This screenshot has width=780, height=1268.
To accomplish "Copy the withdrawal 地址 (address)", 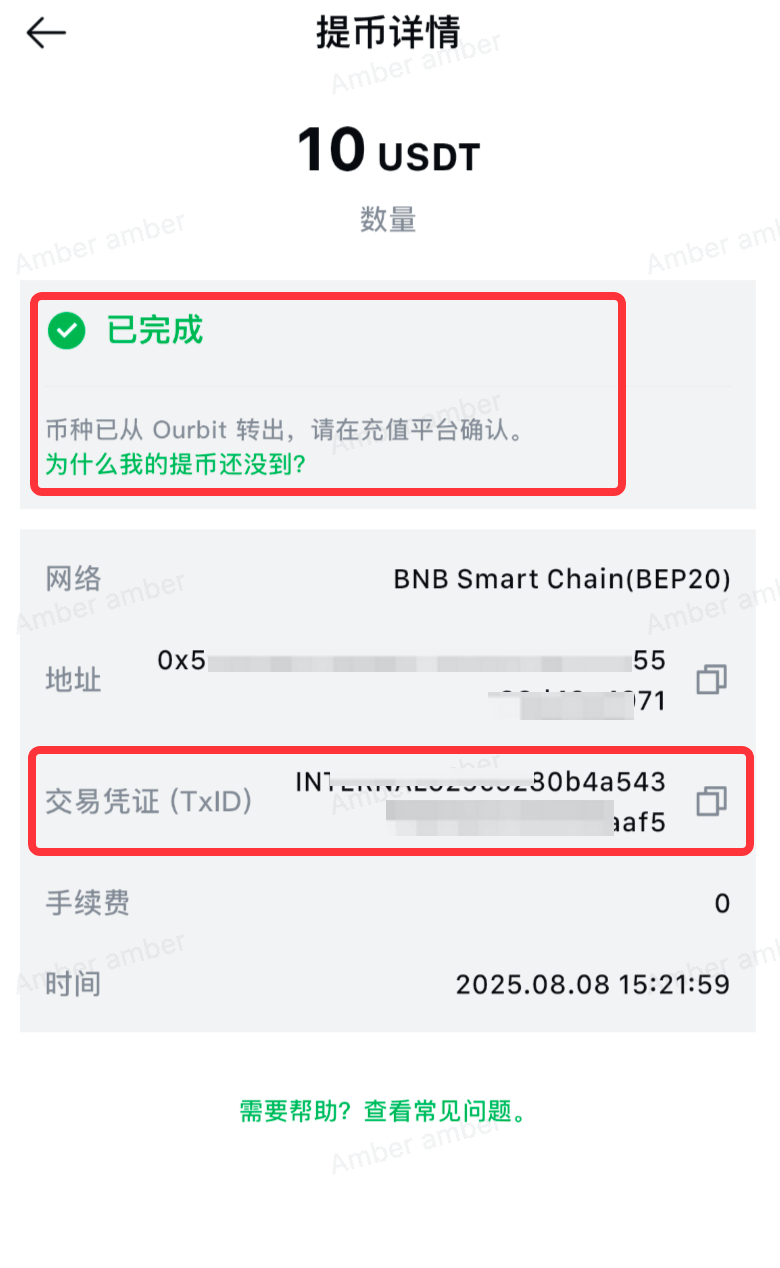I will click(x=711, y=680).
